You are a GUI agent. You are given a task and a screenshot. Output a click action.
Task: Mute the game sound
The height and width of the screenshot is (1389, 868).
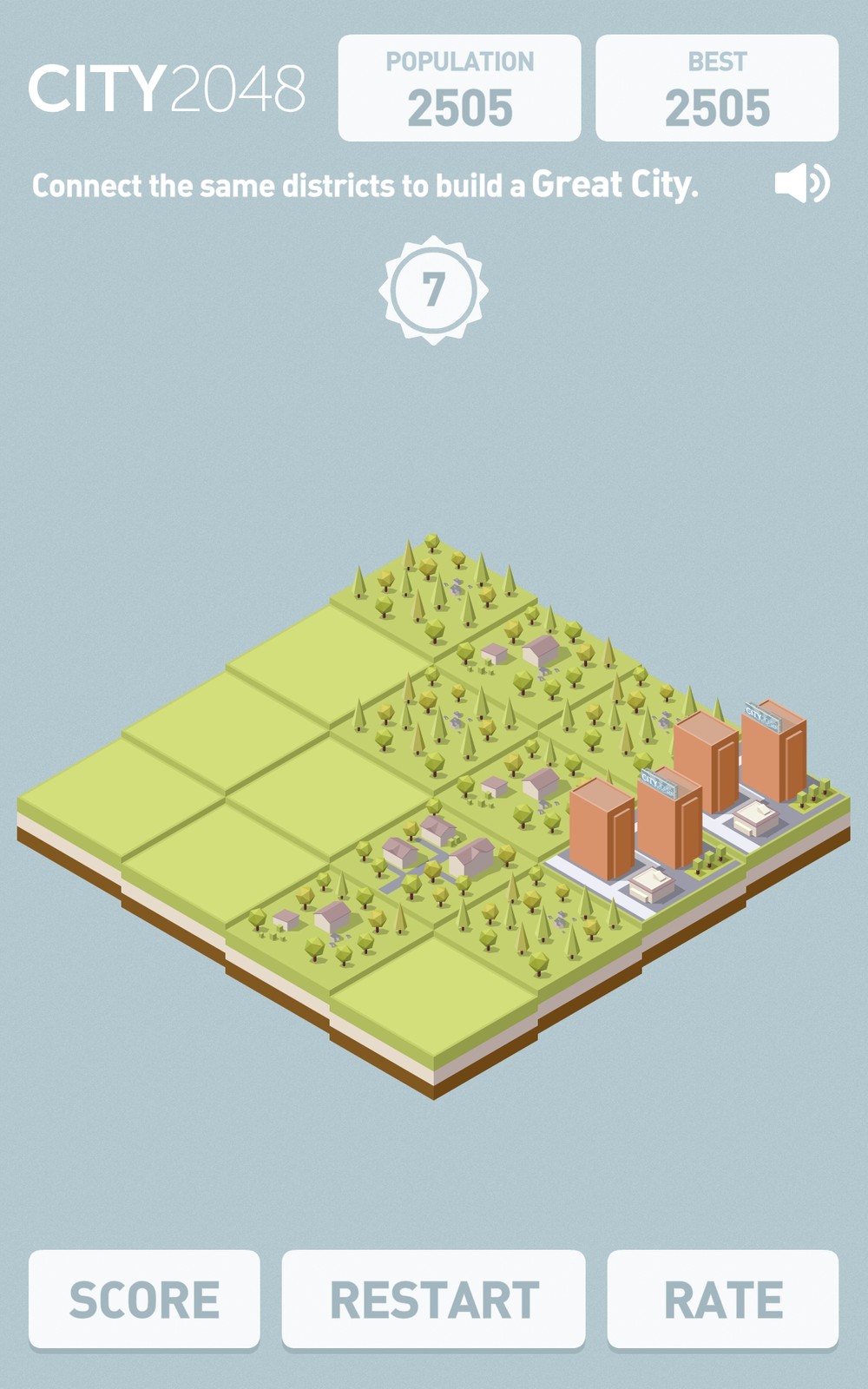click(x=801, y=184)
